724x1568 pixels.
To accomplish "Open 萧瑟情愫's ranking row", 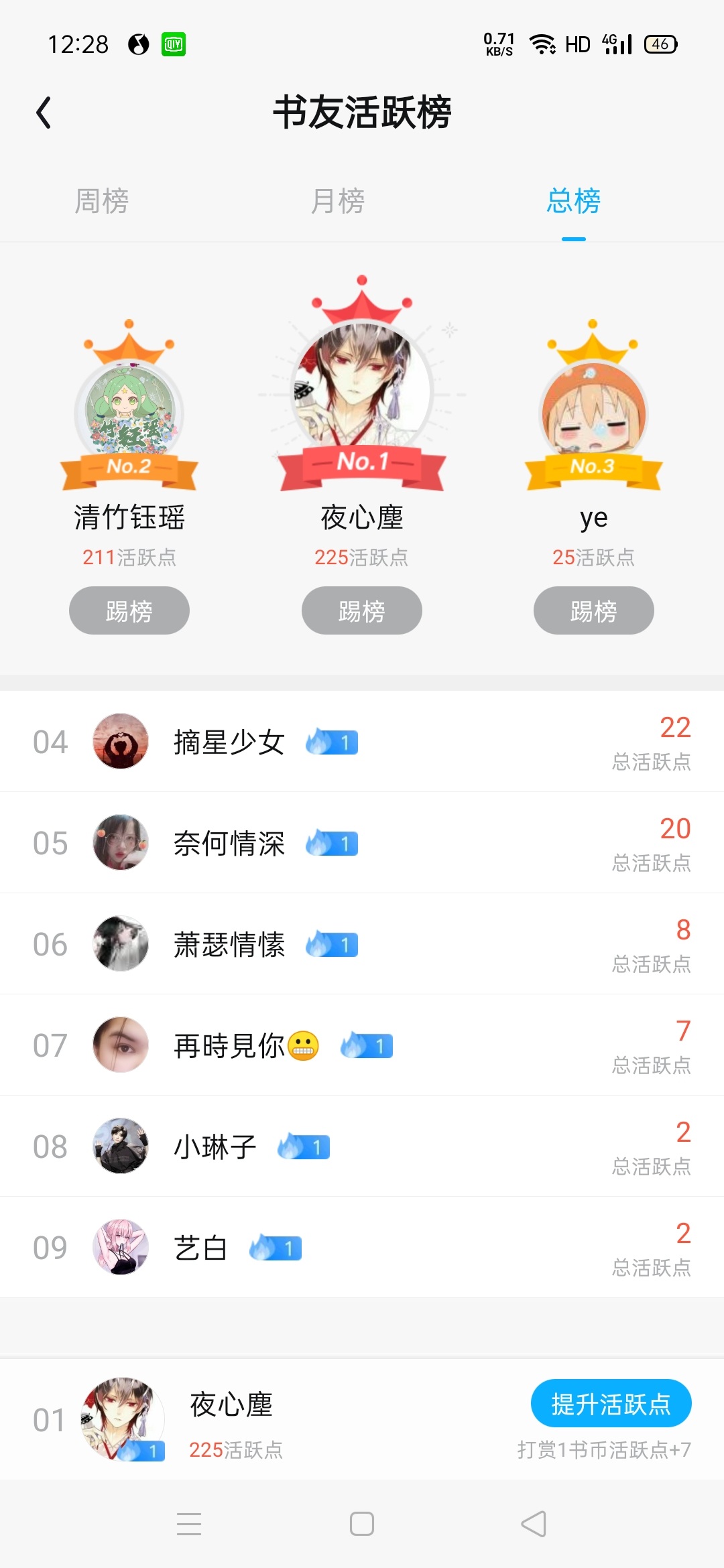I will tap(362, 944).
